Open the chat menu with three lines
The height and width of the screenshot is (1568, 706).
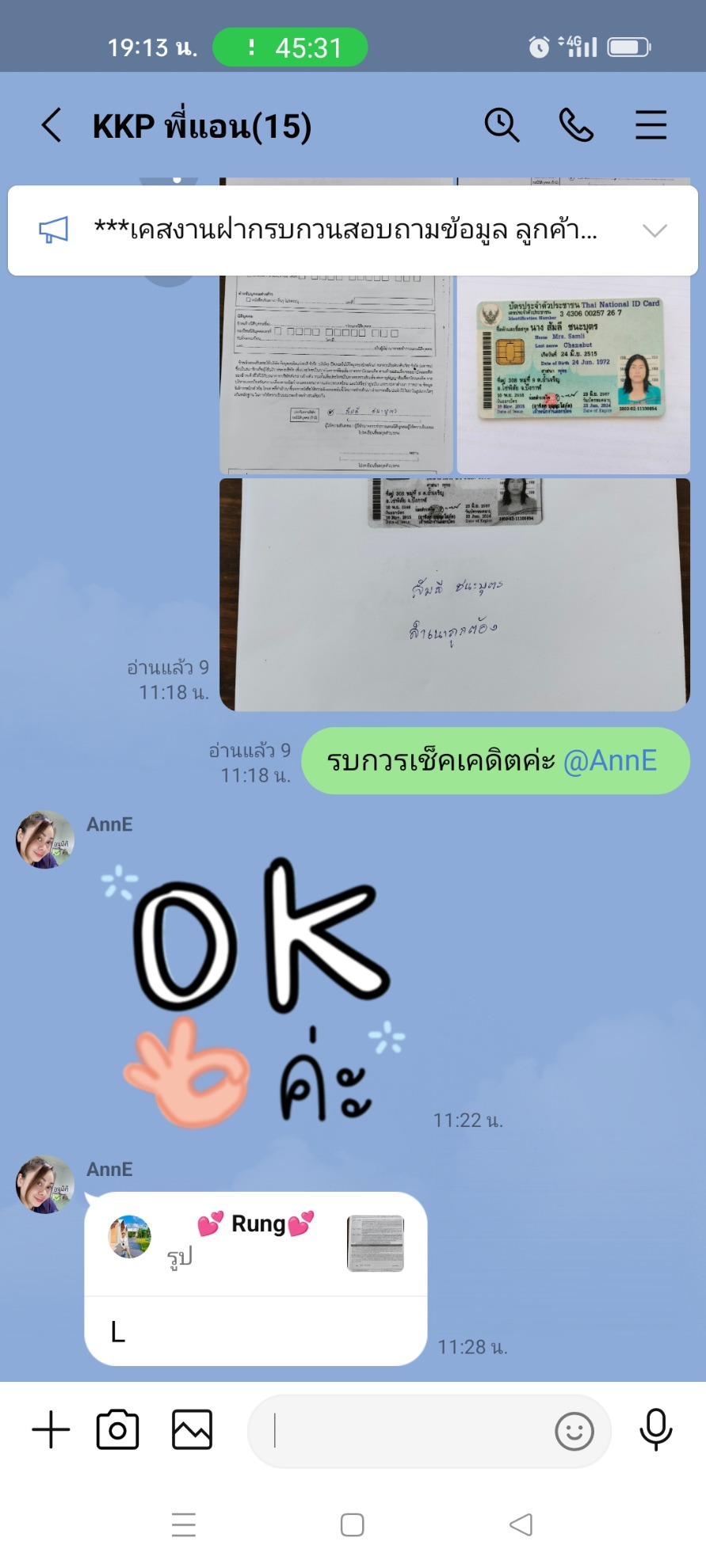pyautogui.click(x=651, y=126)
